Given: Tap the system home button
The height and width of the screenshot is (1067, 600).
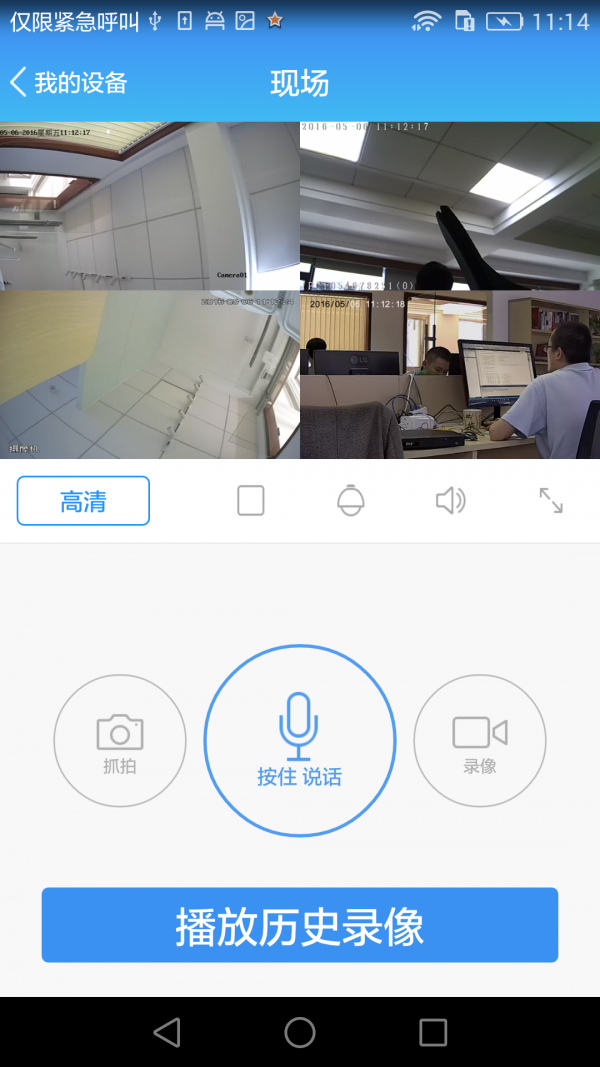Looking at the screenshot, I should point(300,1032).
